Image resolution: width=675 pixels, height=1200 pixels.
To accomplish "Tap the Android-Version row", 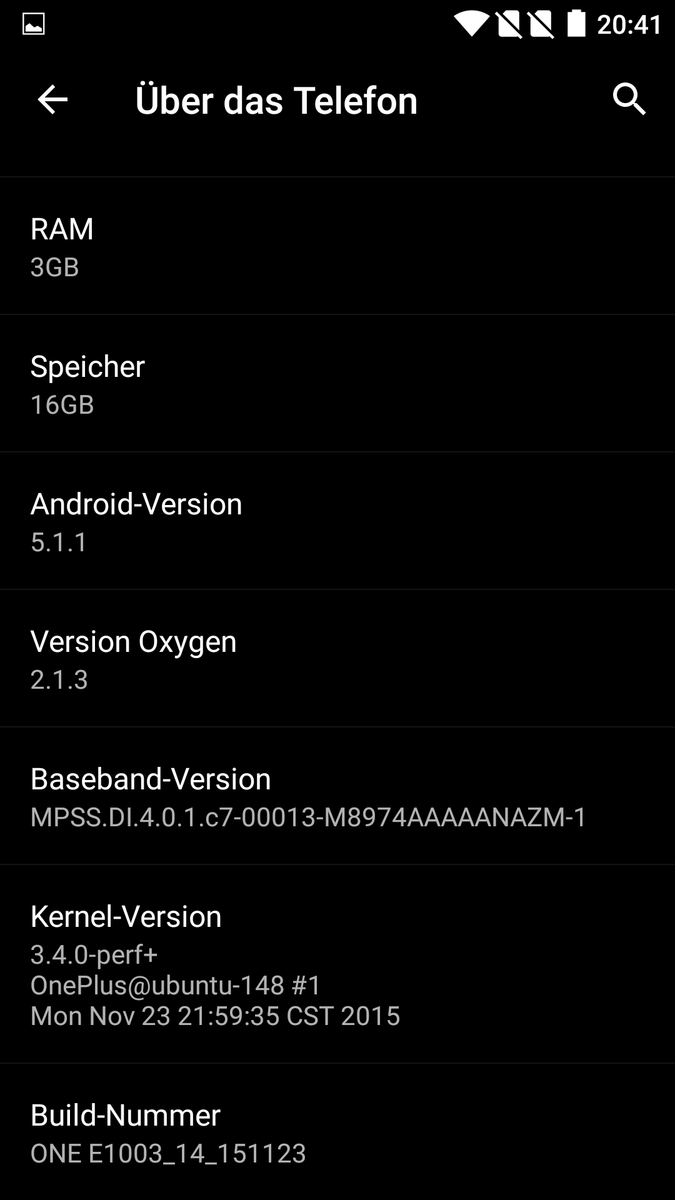I will [x=337, y=522].
